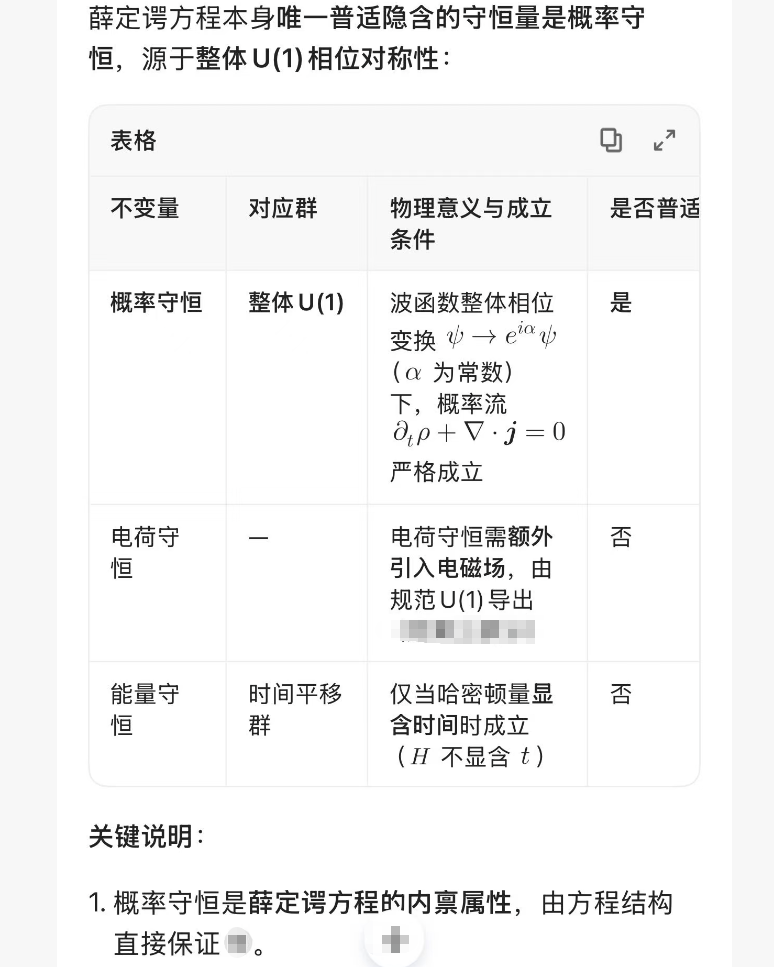774x967 pixels.
Task: Expand the table to full screen
Action: (x=664, y=140)
